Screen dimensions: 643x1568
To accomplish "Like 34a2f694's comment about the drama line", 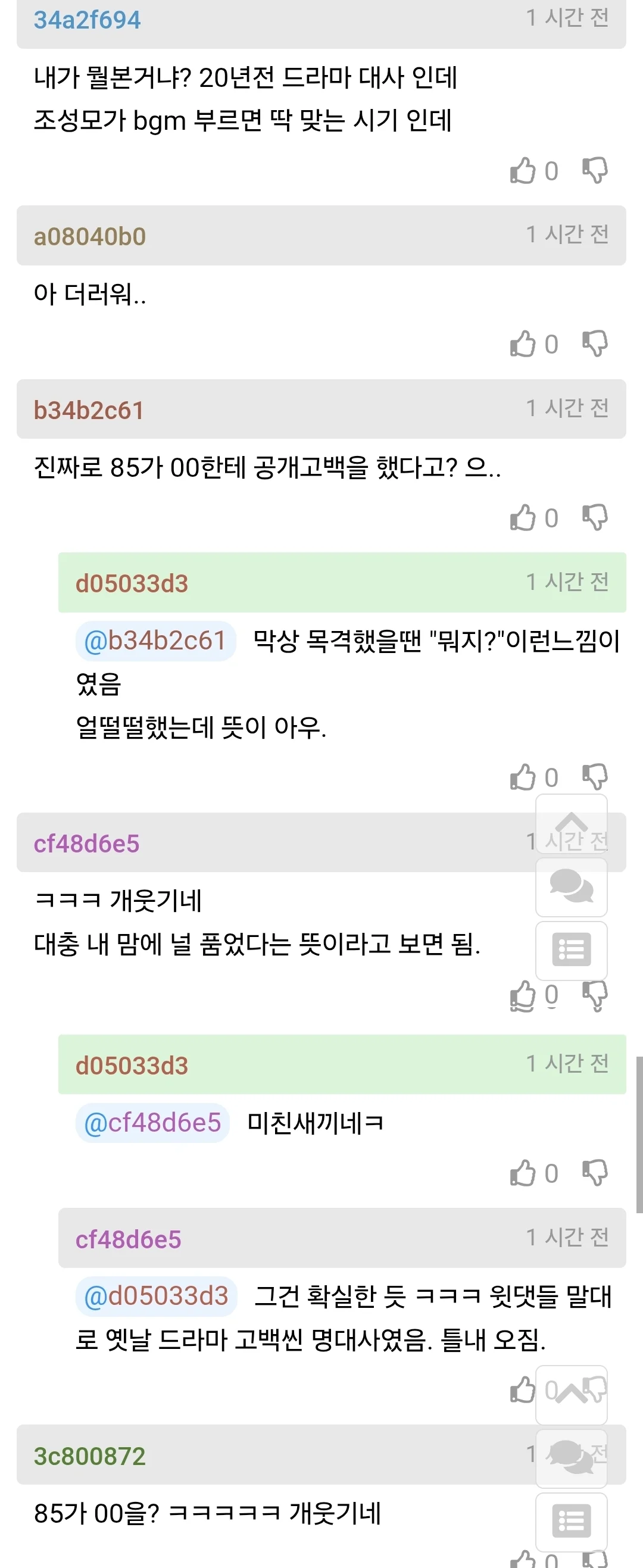I will (523, 170).
